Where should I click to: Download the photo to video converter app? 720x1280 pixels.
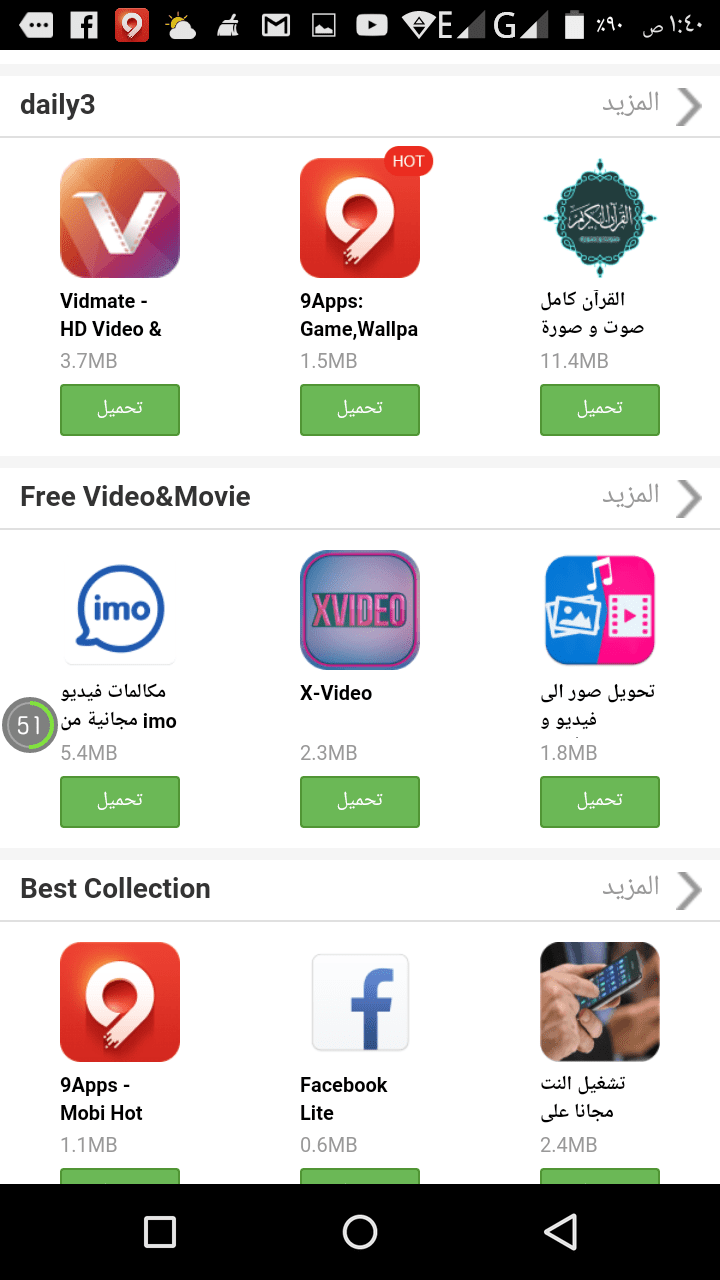tap(600, 802)
